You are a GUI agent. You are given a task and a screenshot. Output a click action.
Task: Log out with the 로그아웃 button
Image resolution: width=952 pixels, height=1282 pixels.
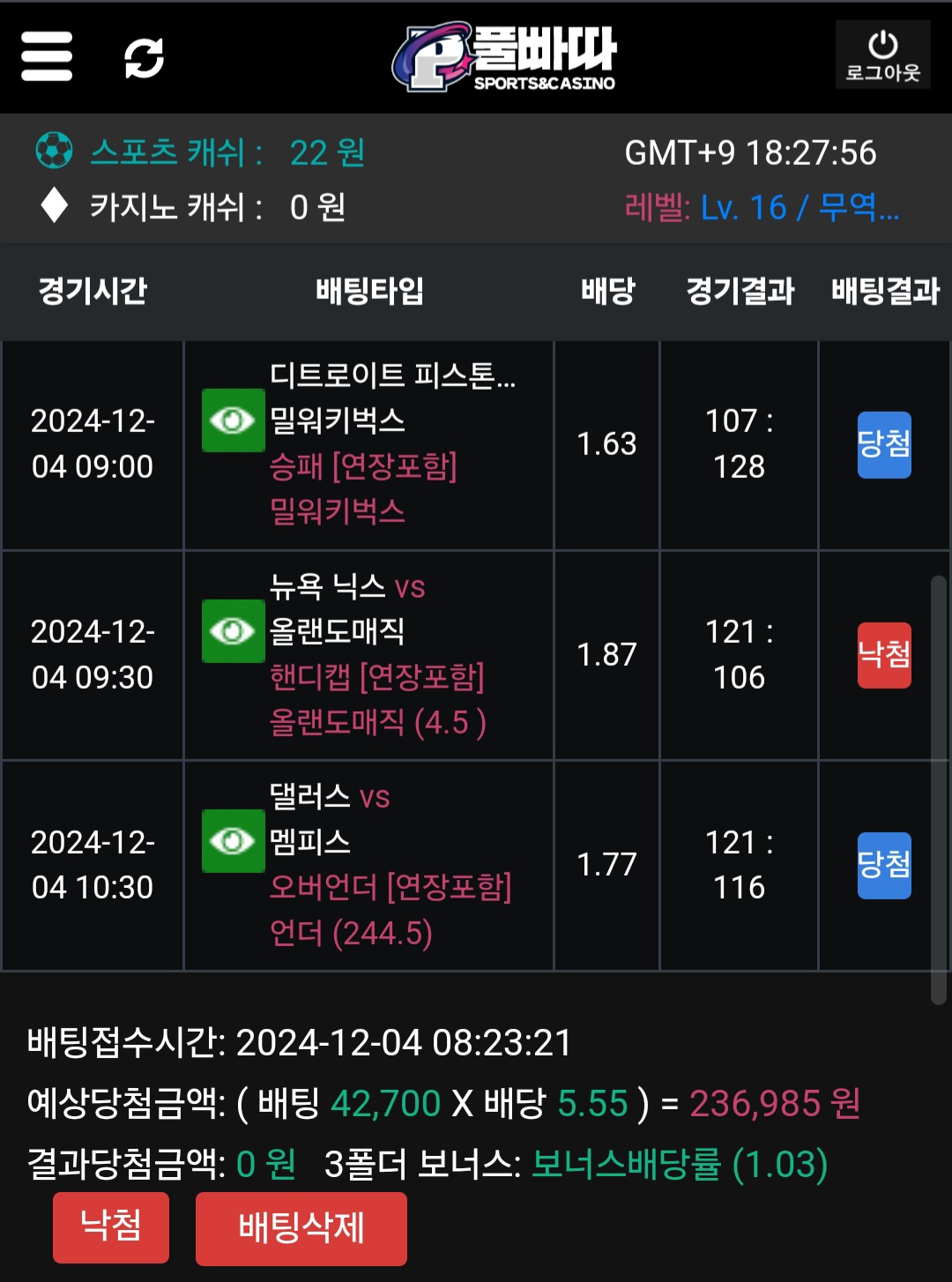[882, 55]
